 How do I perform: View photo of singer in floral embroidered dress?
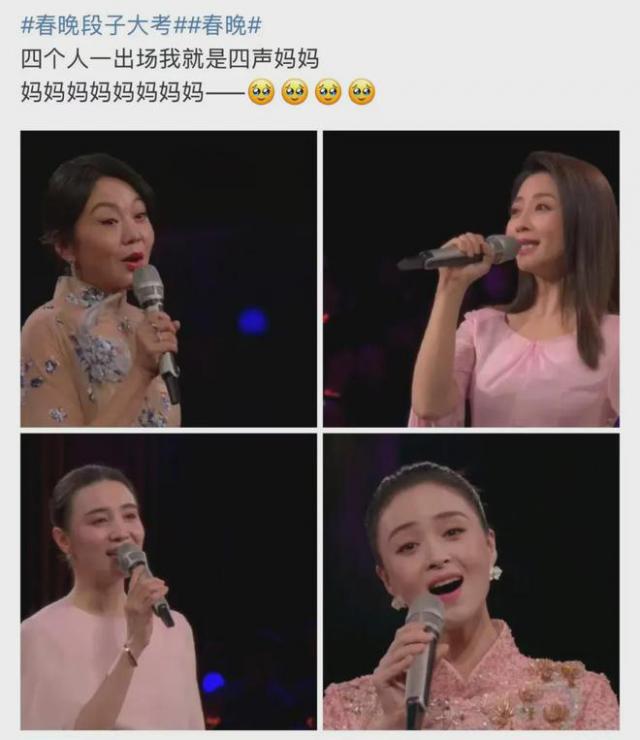click(168, 279)
